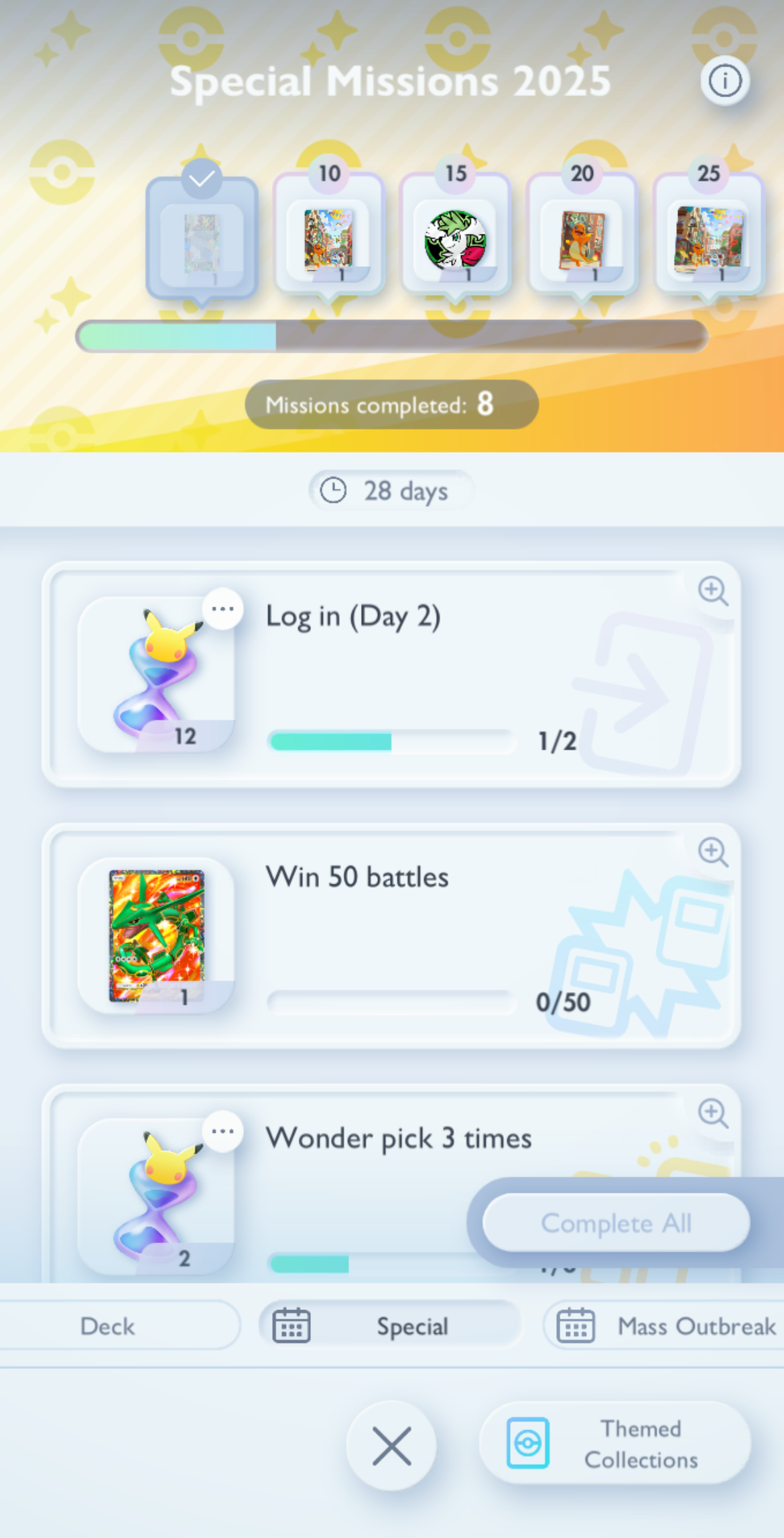Close the missions screen
Viewport: 784px width, 1538px height.
pyautogui.click(x=391, y=1445)
